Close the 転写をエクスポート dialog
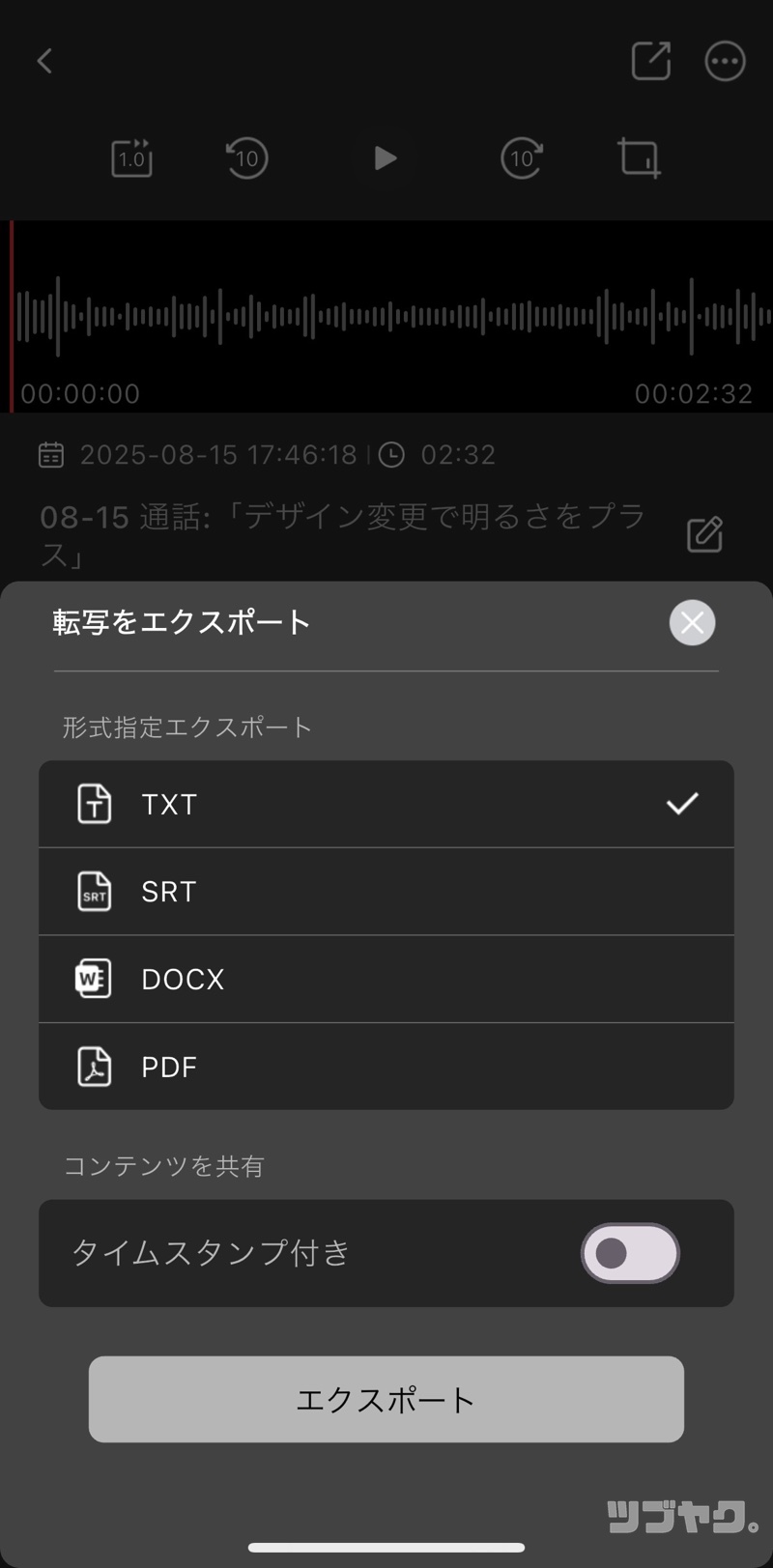This screenshot has width=773, height=1568. (692, 623)
